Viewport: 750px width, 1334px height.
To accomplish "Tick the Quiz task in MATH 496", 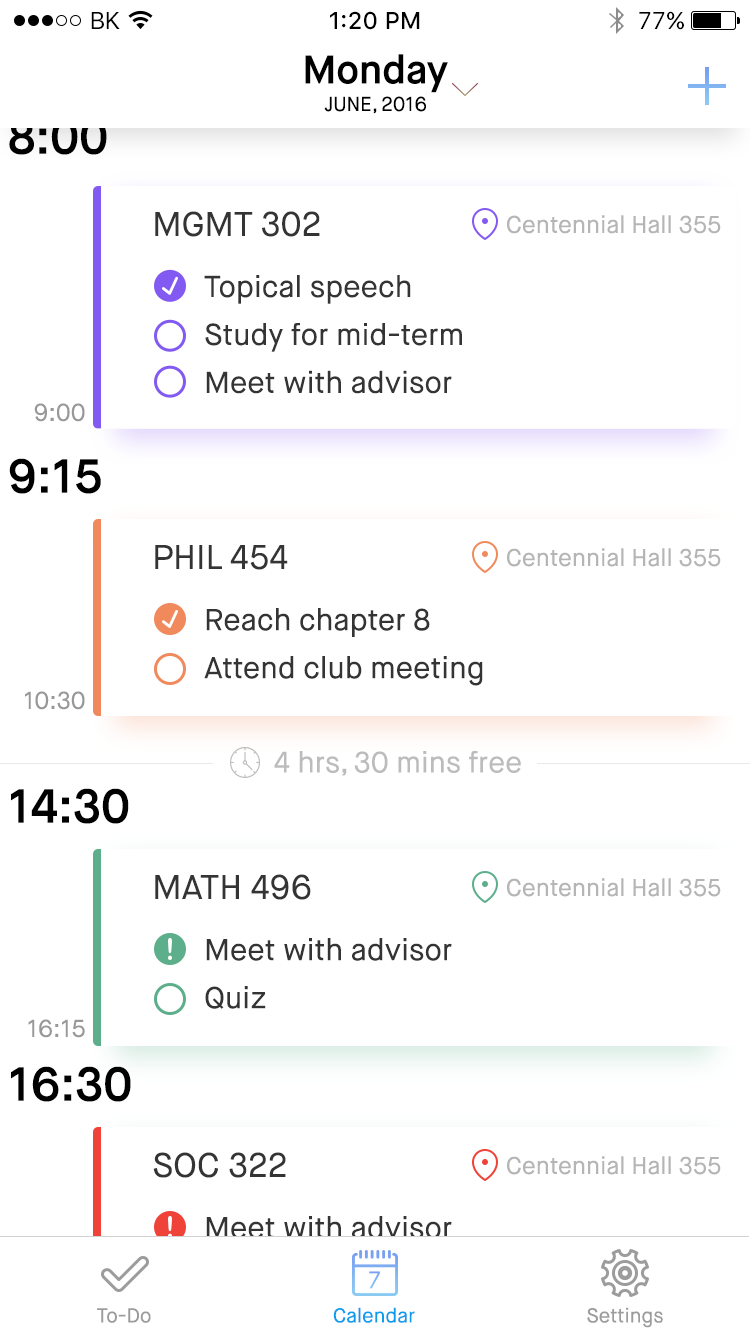I will click(x=170, y=998).
